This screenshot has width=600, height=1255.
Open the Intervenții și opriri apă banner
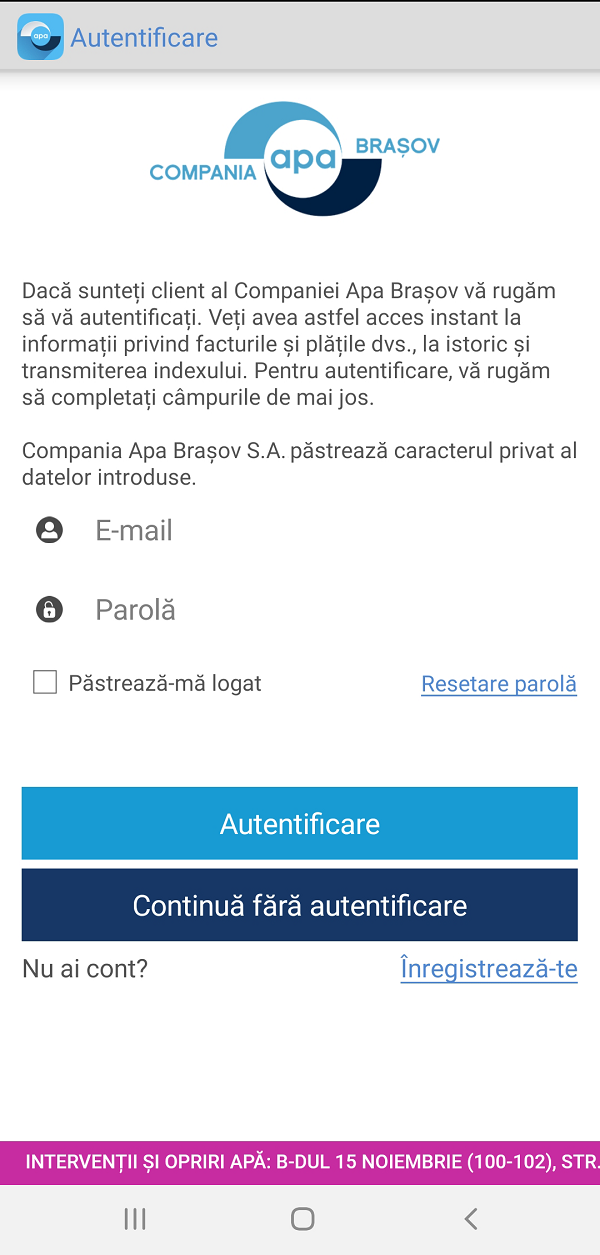coord(300,1163)
